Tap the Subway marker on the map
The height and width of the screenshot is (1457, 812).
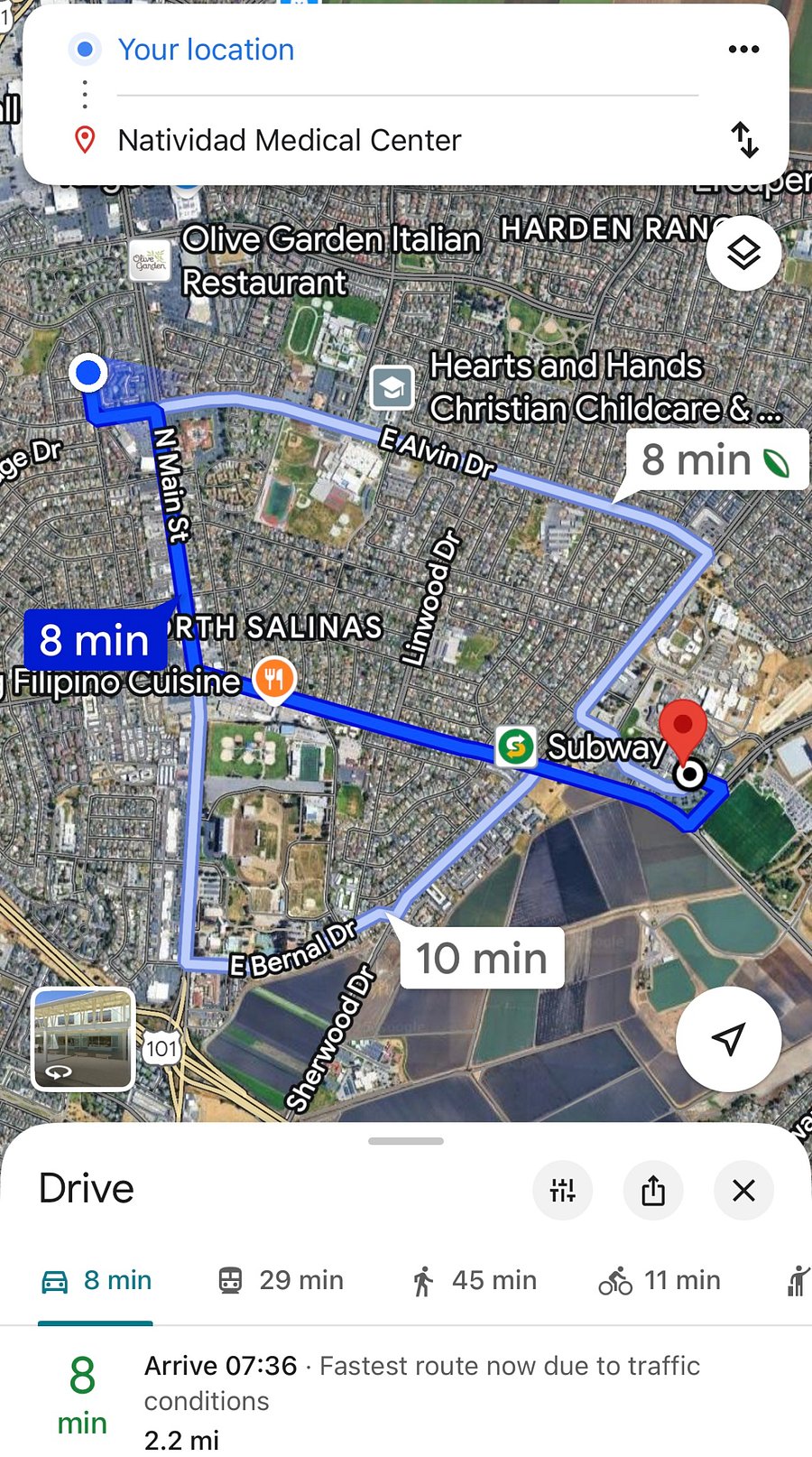[515, 747]
